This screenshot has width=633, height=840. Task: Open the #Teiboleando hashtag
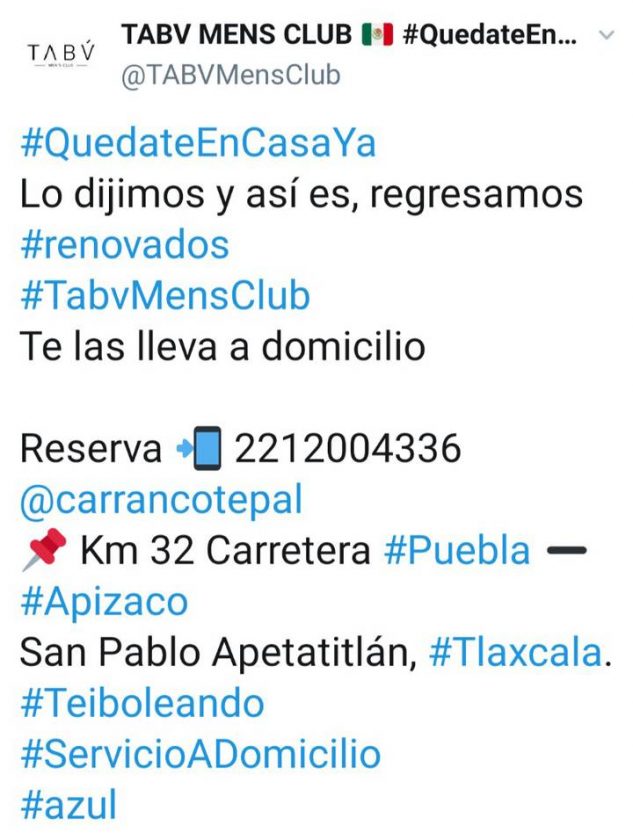(142, 704)
